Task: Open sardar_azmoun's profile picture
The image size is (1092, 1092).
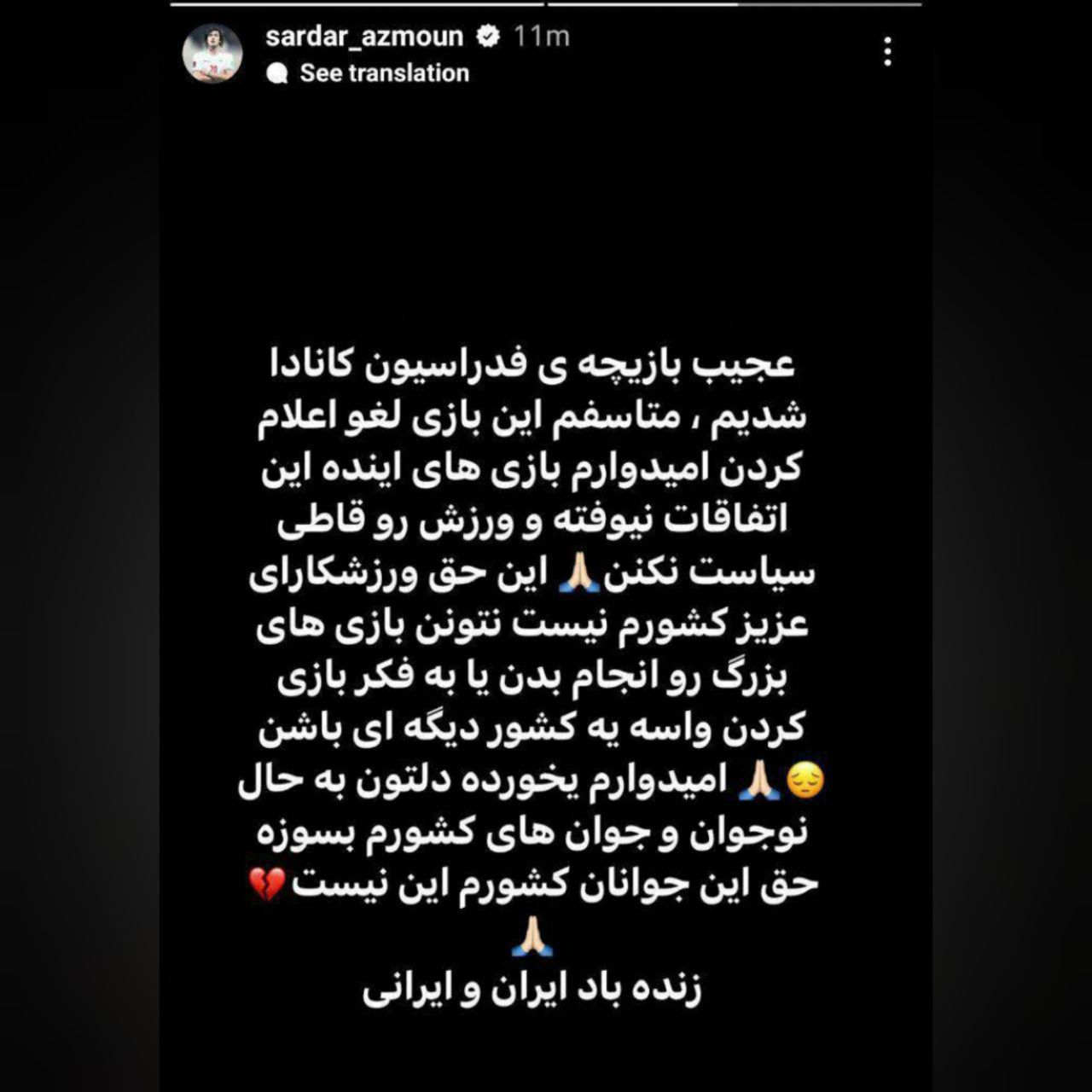Action: (x=212, y=53)
